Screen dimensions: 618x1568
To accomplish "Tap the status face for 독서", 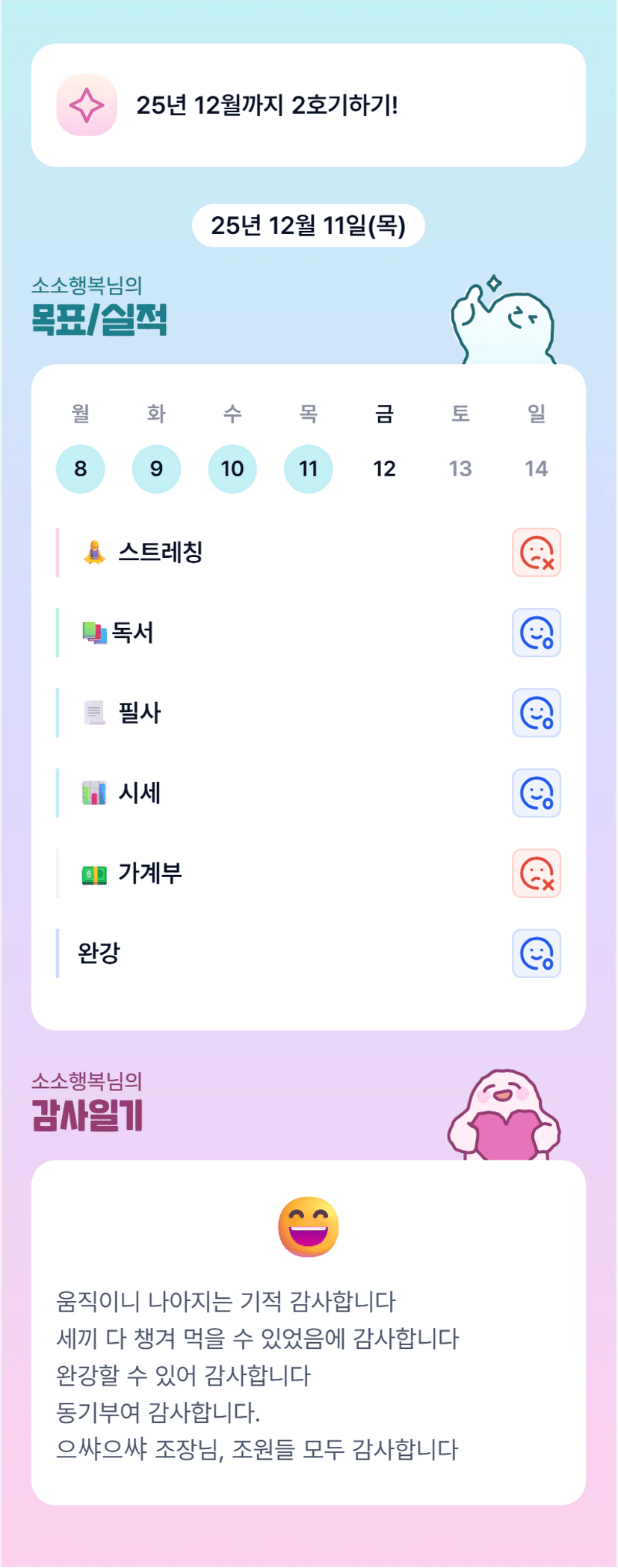I will pos(536,633).
